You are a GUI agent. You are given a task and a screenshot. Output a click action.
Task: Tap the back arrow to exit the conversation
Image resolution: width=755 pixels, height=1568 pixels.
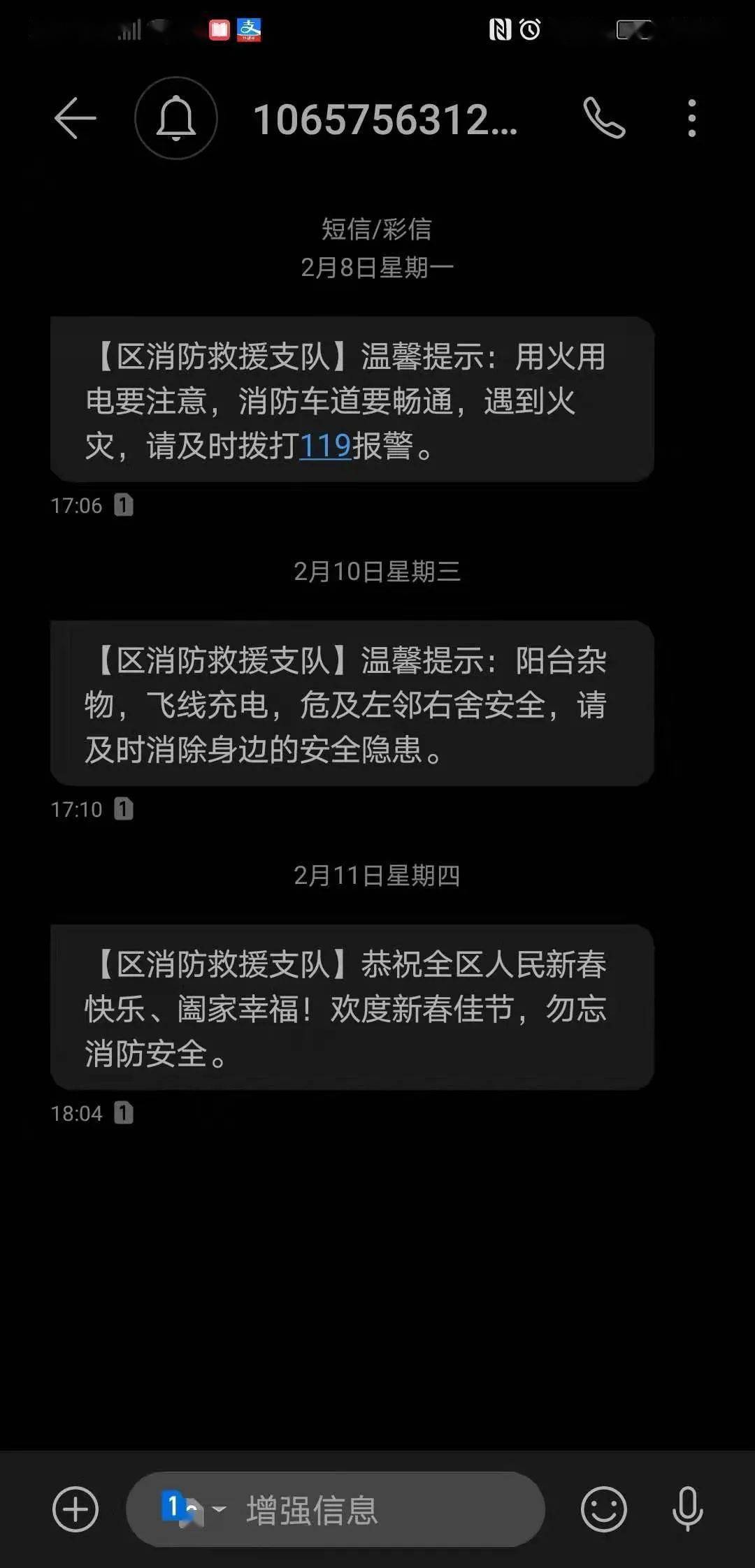coord(76,117)
